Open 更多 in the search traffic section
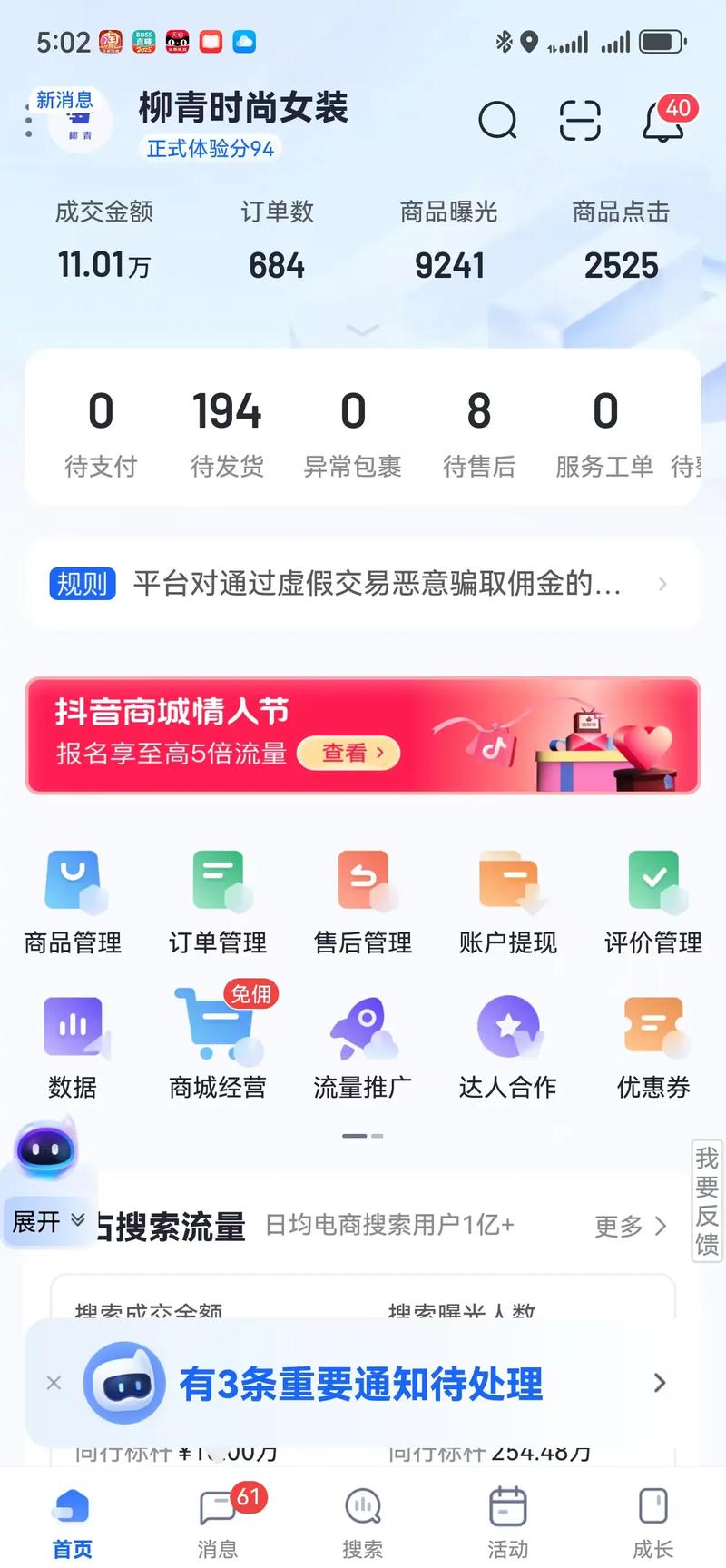This screenshot has height=1568, width=726. click(630, 1226)
